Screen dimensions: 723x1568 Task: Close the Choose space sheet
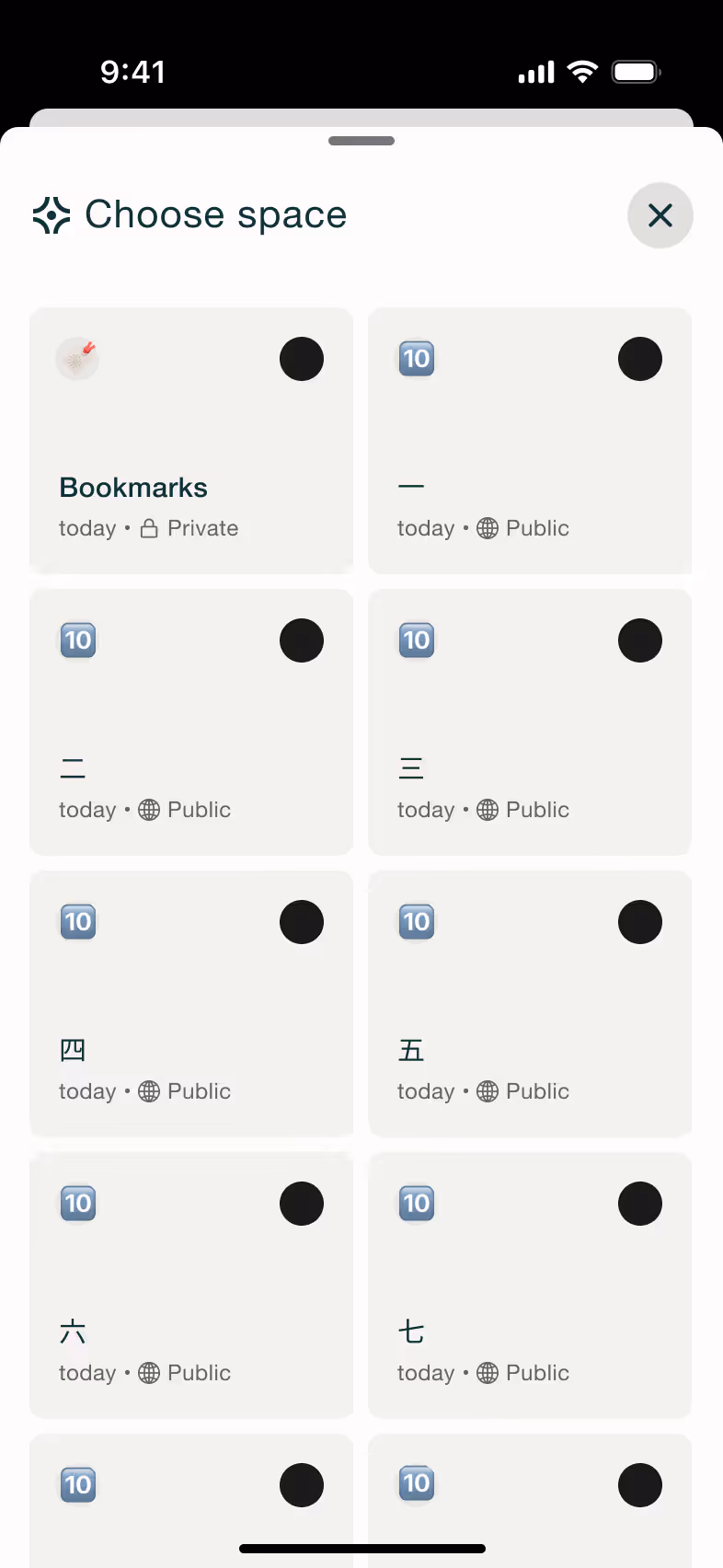pyautogui.click(x=660, y=215)
